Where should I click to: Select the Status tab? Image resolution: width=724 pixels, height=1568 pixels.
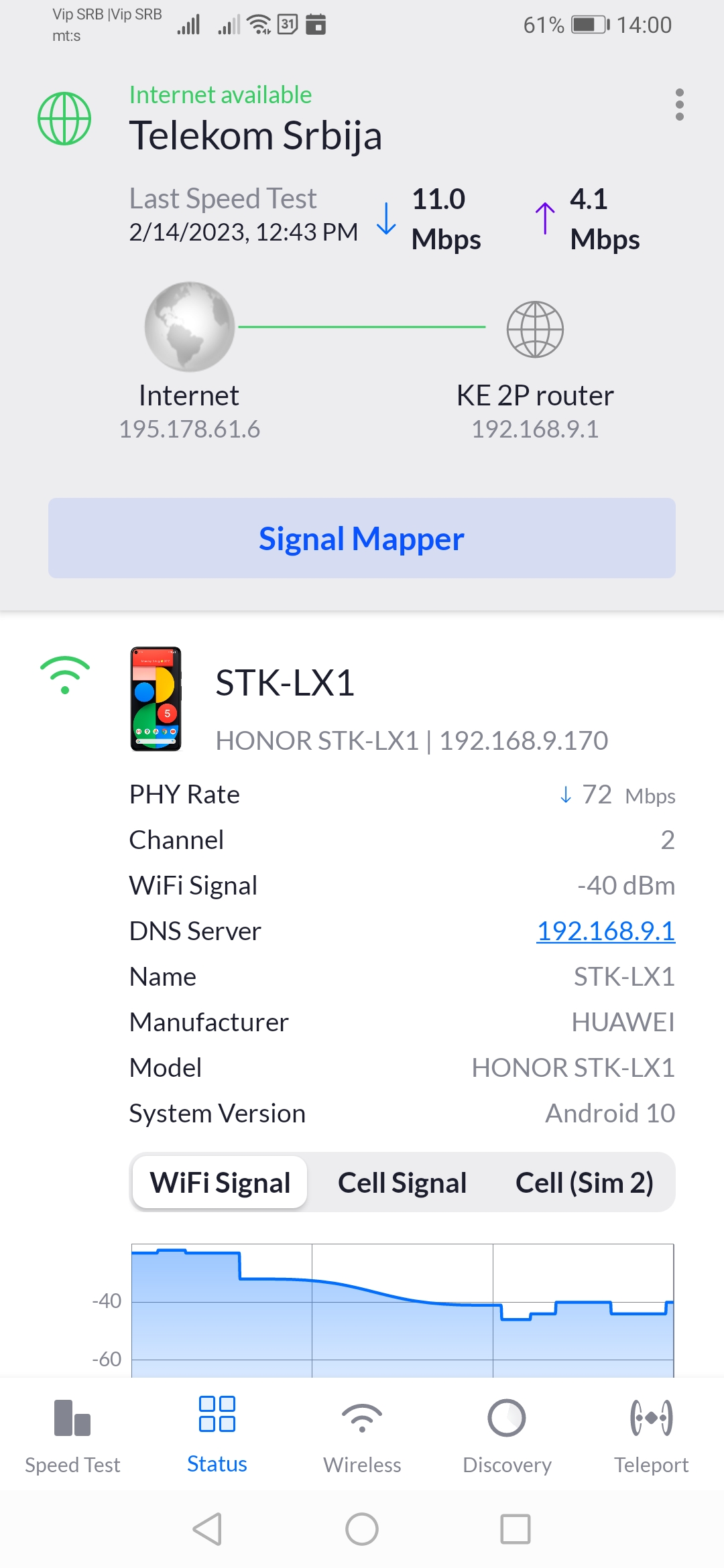(x=217, y=1434)
